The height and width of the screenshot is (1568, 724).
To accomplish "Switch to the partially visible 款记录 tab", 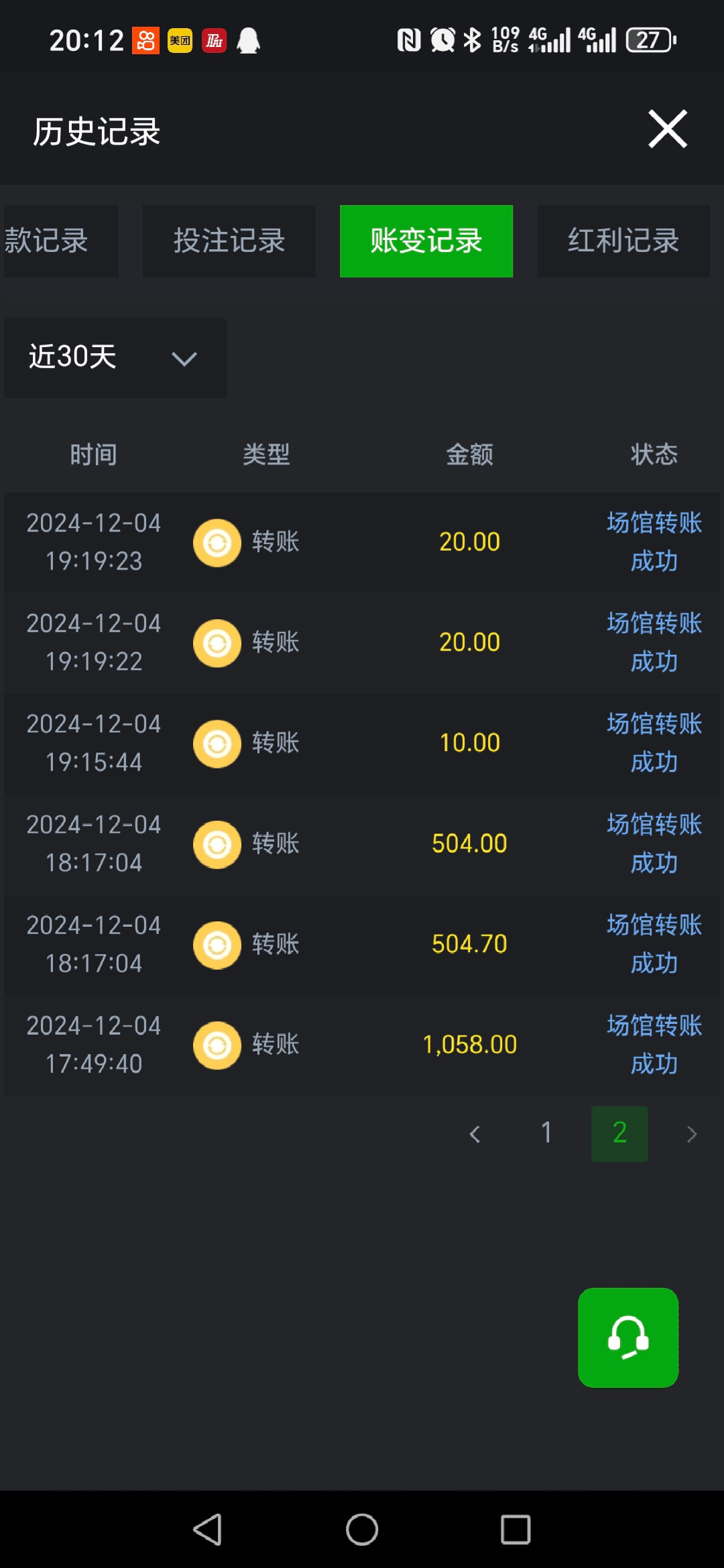I will (60, 241).
